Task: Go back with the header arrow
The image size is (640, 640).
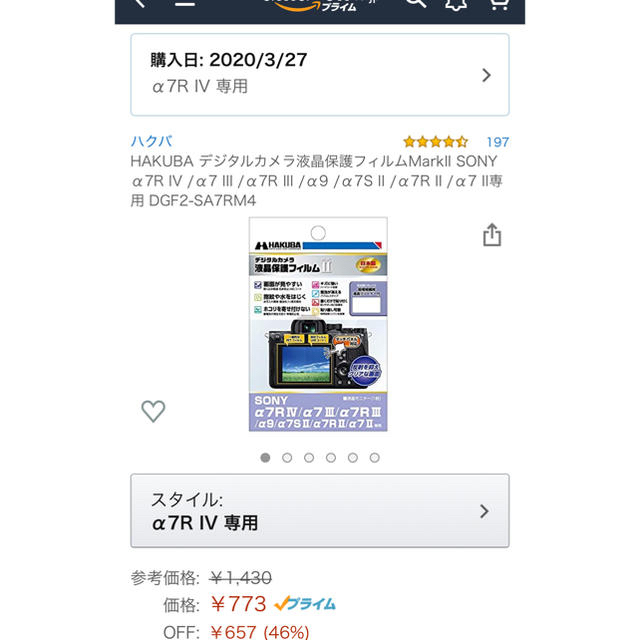Action: [139, 4]
